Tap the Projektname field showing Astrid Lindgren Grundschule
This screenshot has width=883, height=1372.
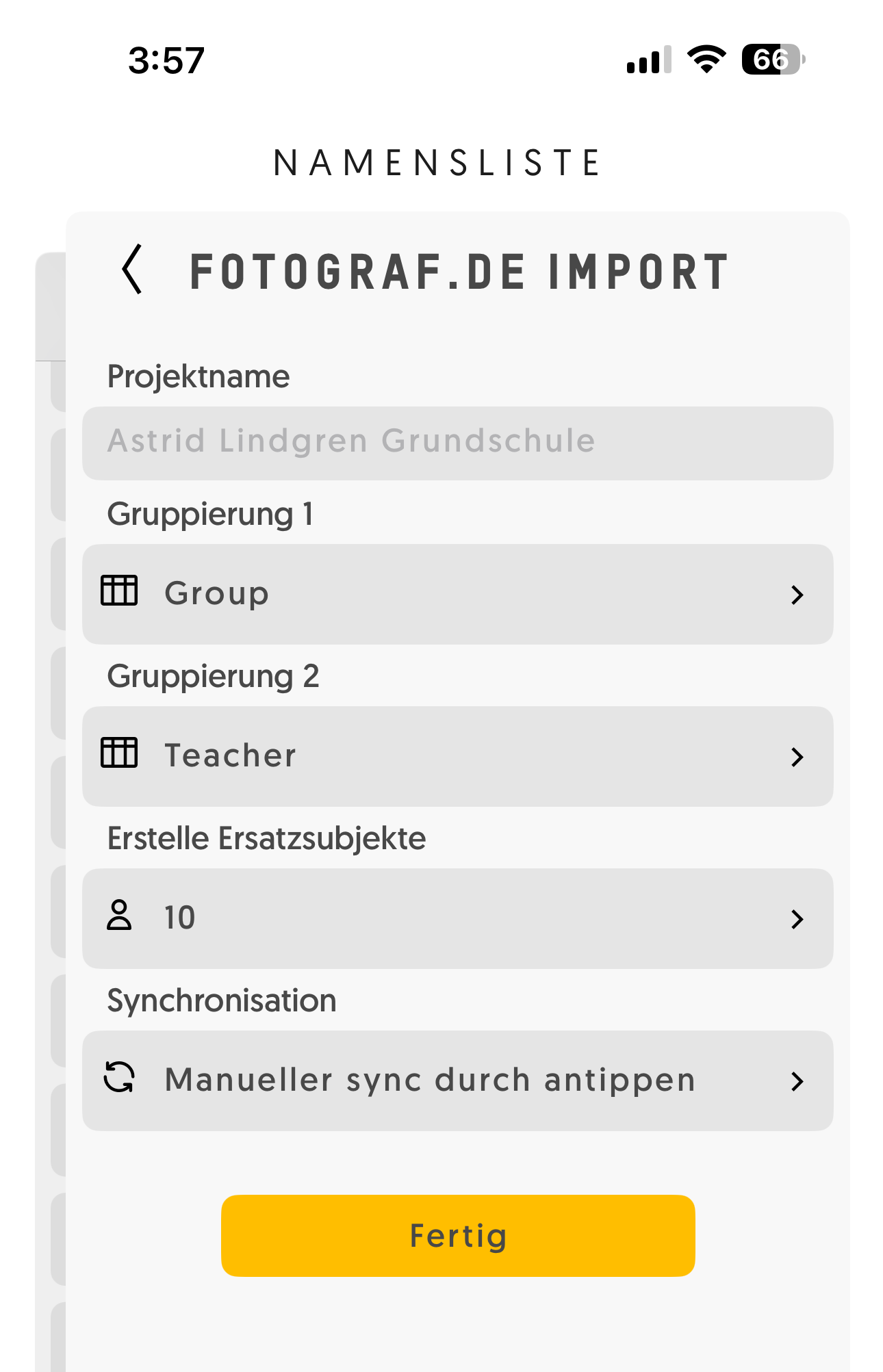point(457,443)
